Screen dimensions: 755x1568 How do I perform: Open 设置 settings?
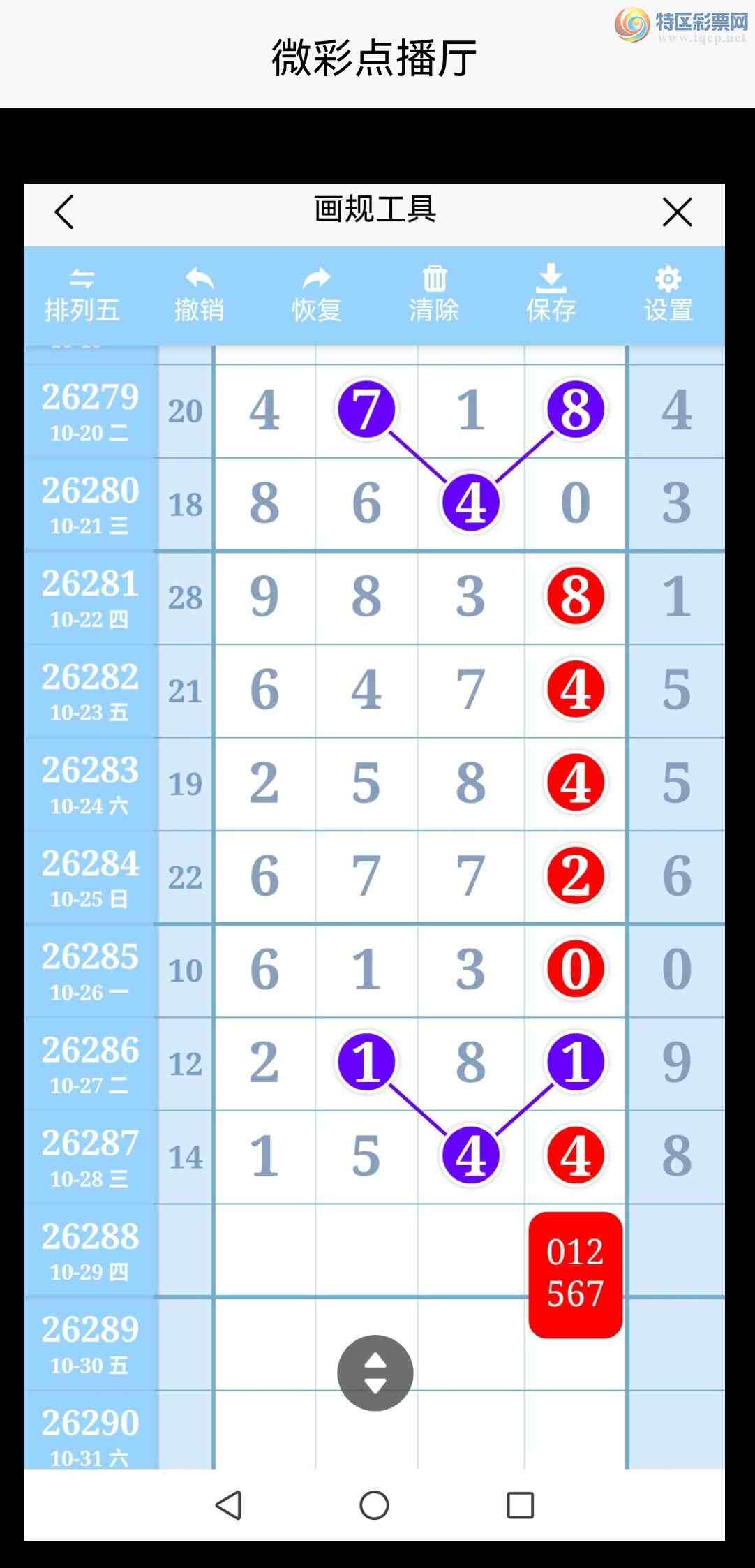pos(668,296)
